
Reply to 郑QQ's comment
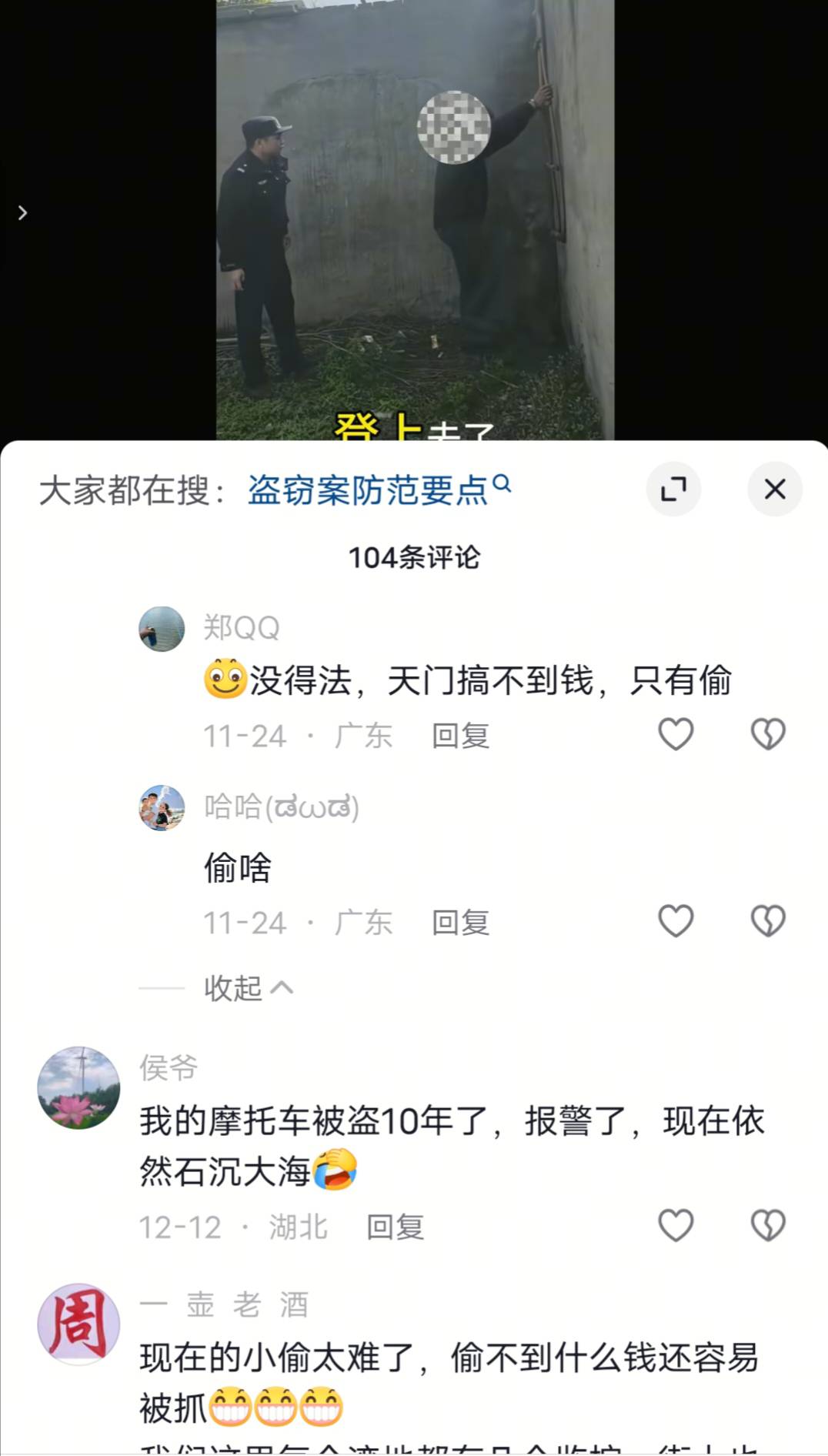tap(460, 736)
